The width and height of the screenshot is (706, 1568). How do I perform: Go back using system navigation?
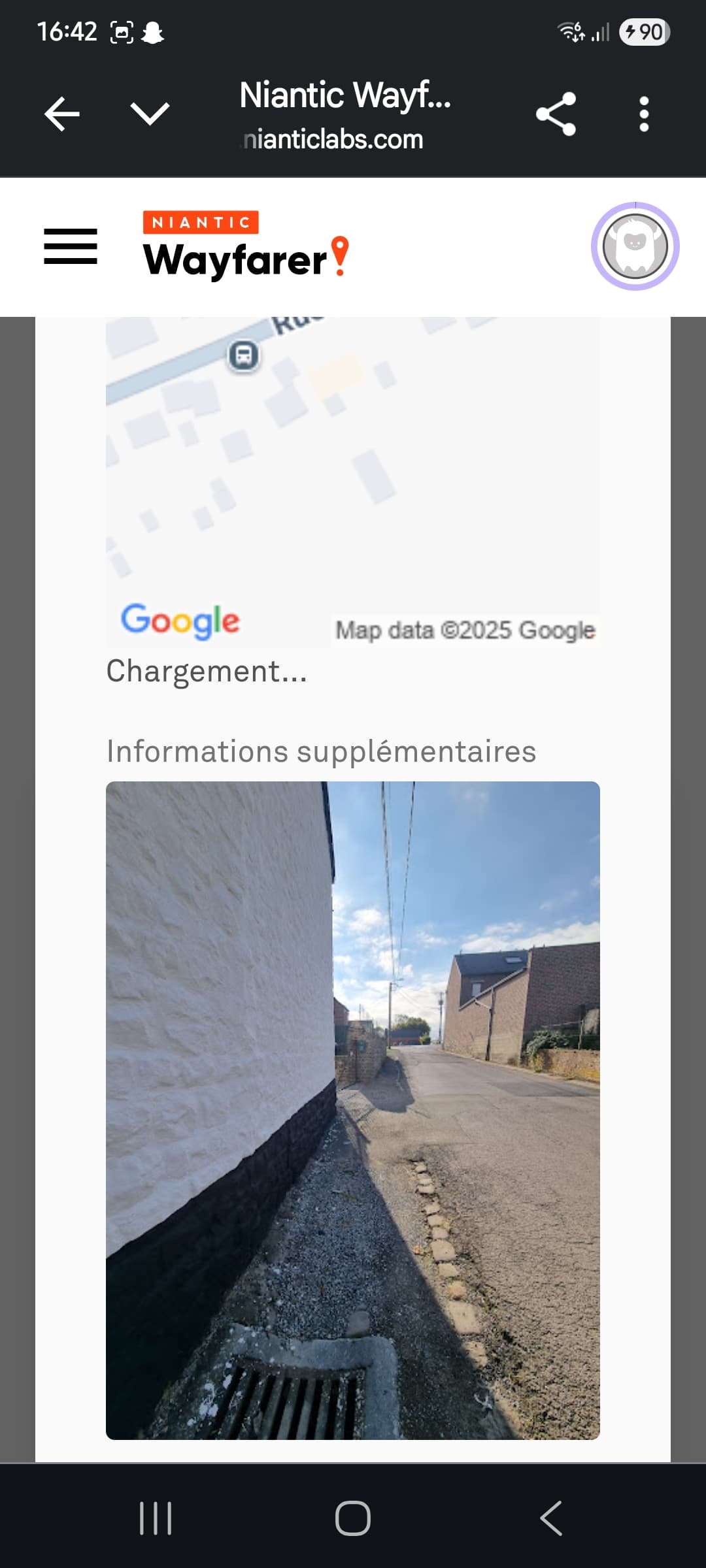(551, 1518)
